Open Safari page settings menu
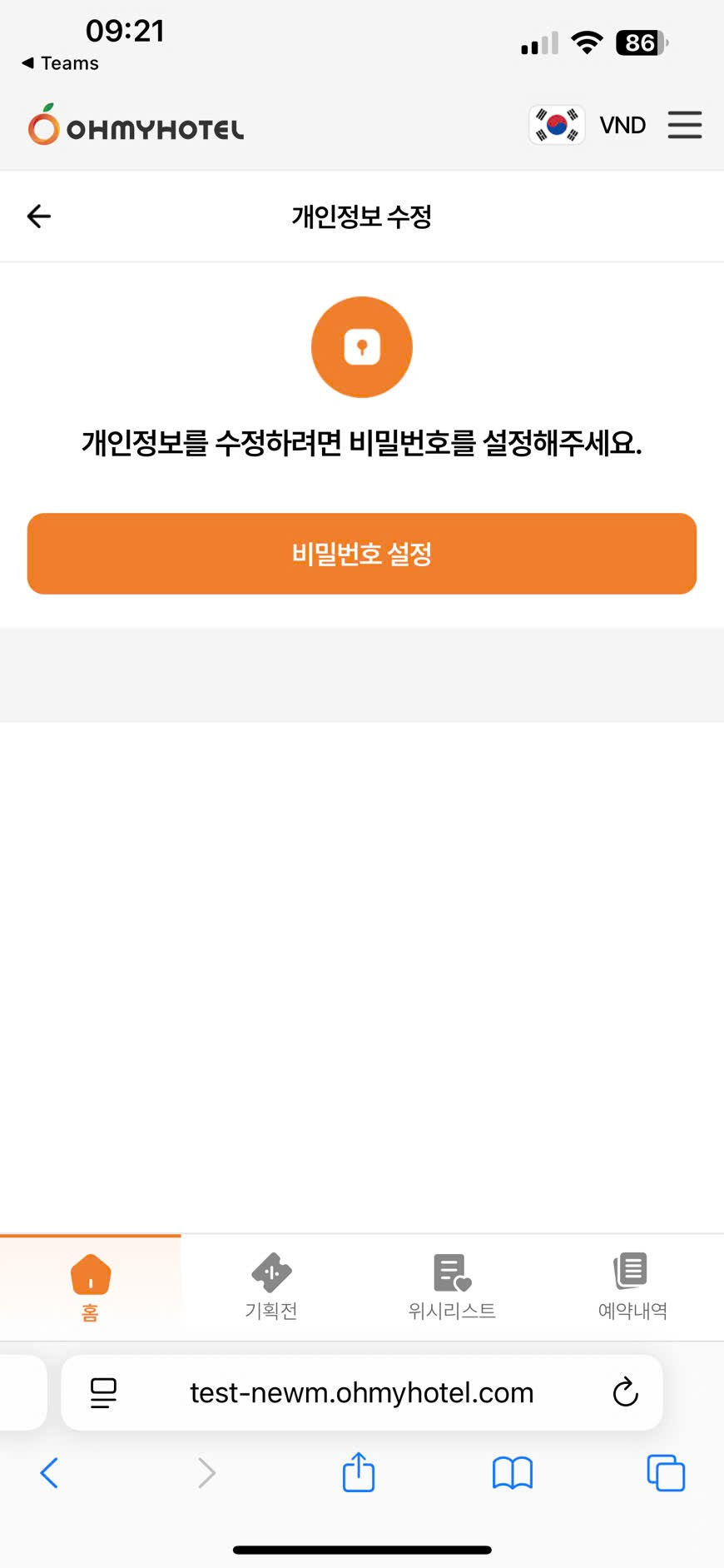This screenshot has width=724, height=1568. pos(103,1392)
